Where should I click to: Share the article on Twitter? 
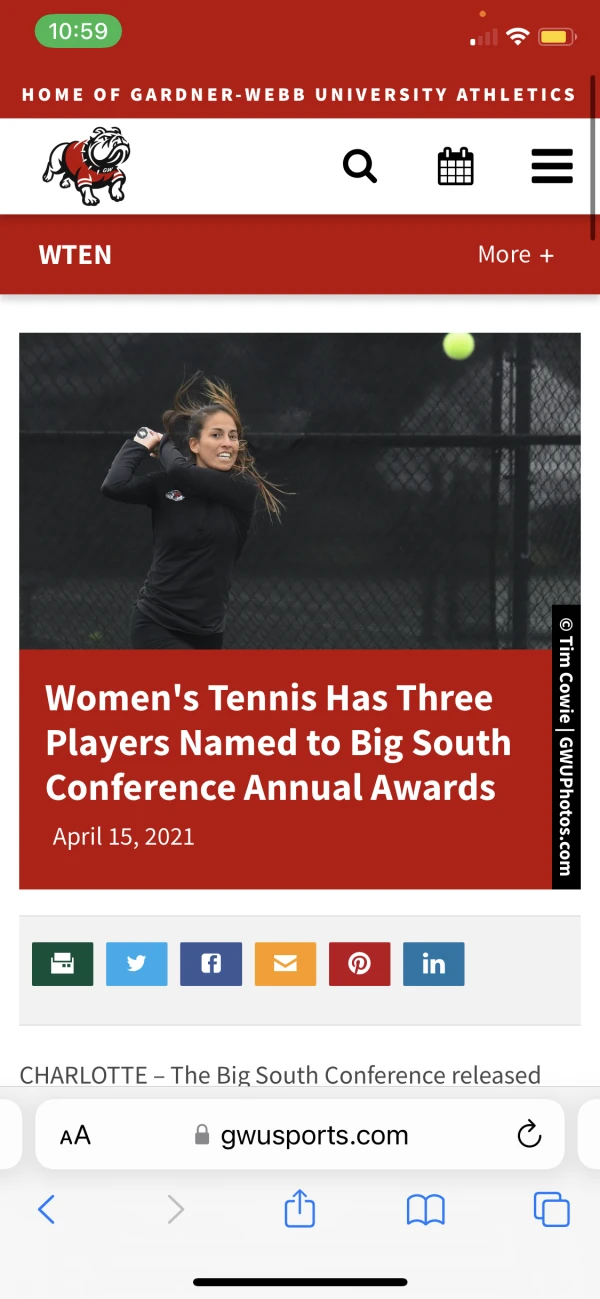(x=137, y=964)
